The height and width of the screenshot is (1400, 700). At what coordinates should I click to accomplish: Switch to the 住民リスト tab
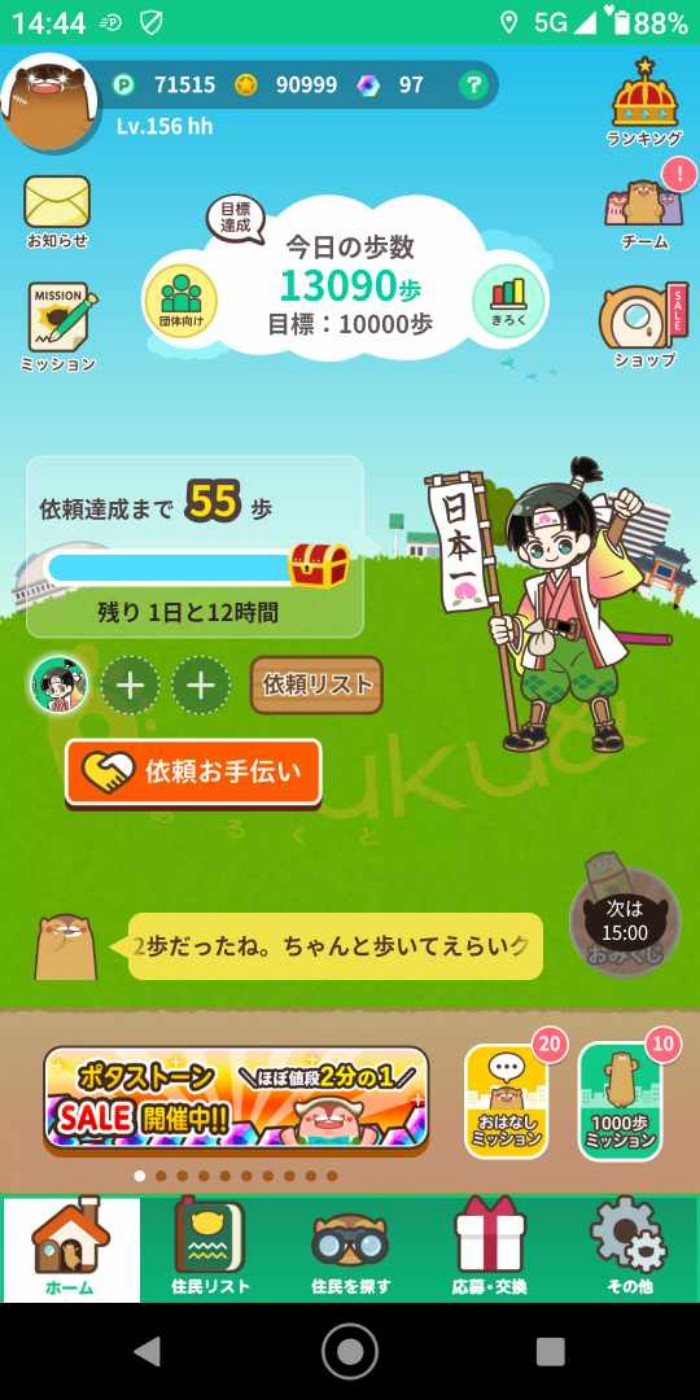coord(210,1248)
